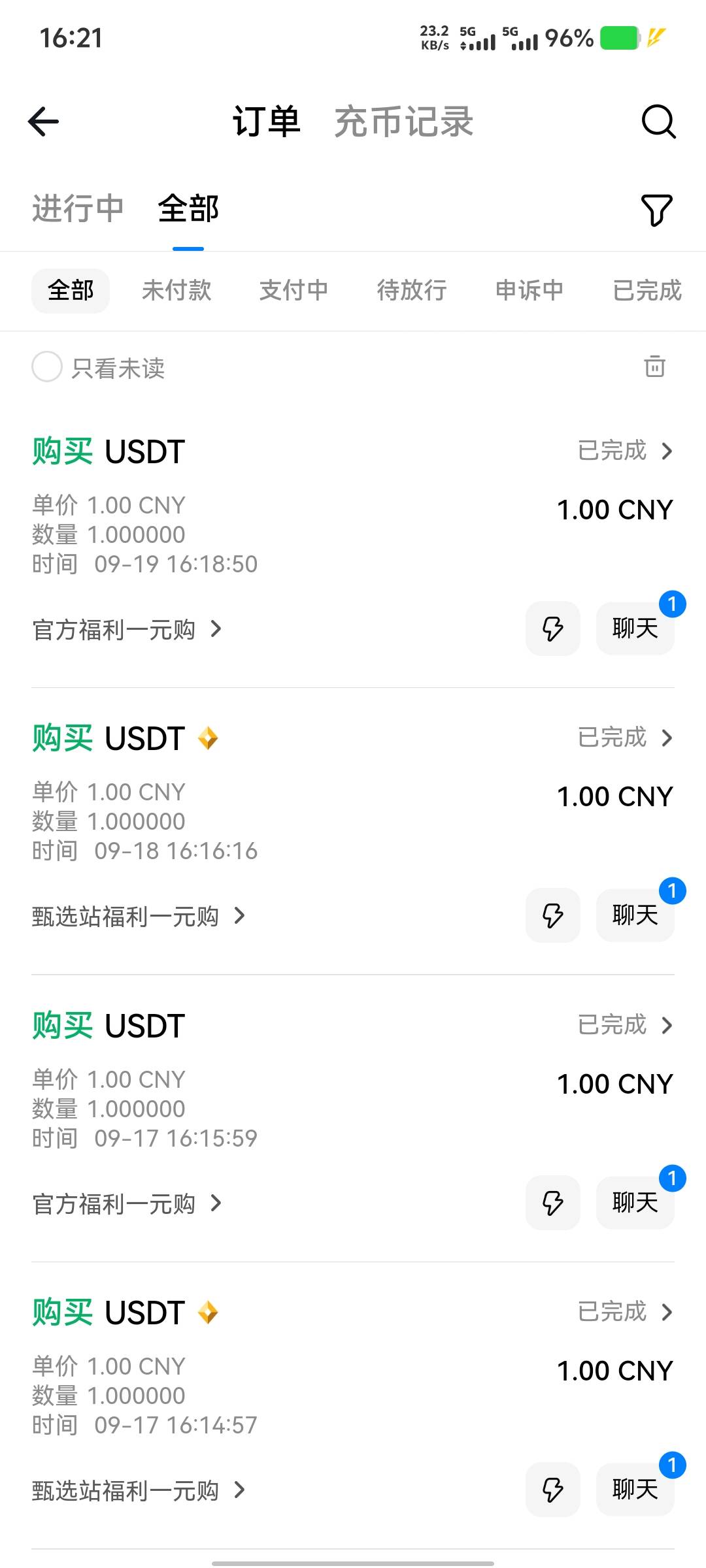
Task: Open 甄选站福利一元购 link on the 09-18 order
Action: coord(139,917)
